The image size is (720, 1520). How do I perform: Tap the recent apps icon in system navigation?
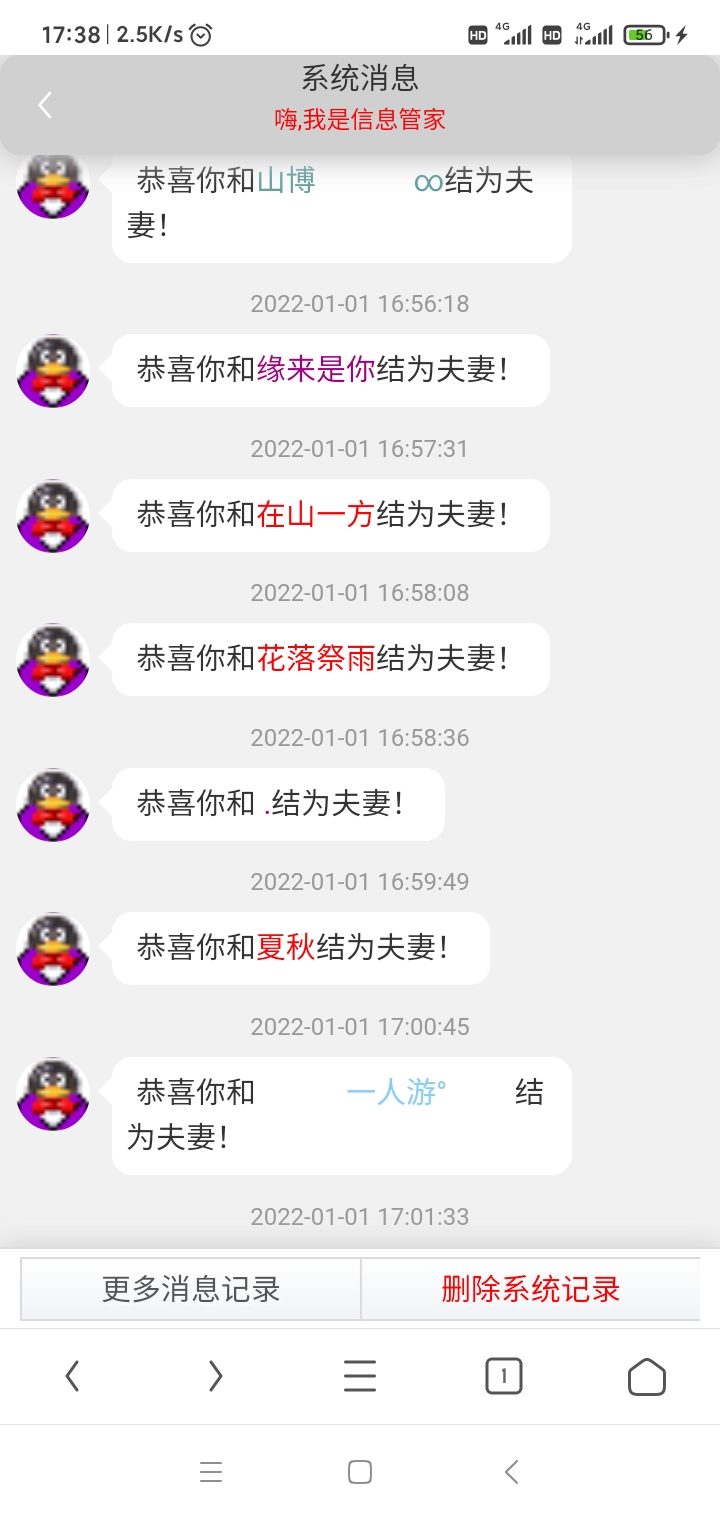[x=211, y=1471]
